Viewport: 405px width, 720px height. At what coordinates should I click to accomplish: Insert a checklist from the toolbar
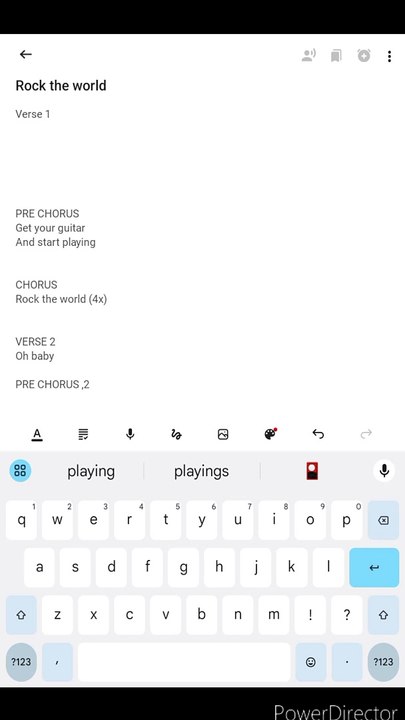[83, 434]
